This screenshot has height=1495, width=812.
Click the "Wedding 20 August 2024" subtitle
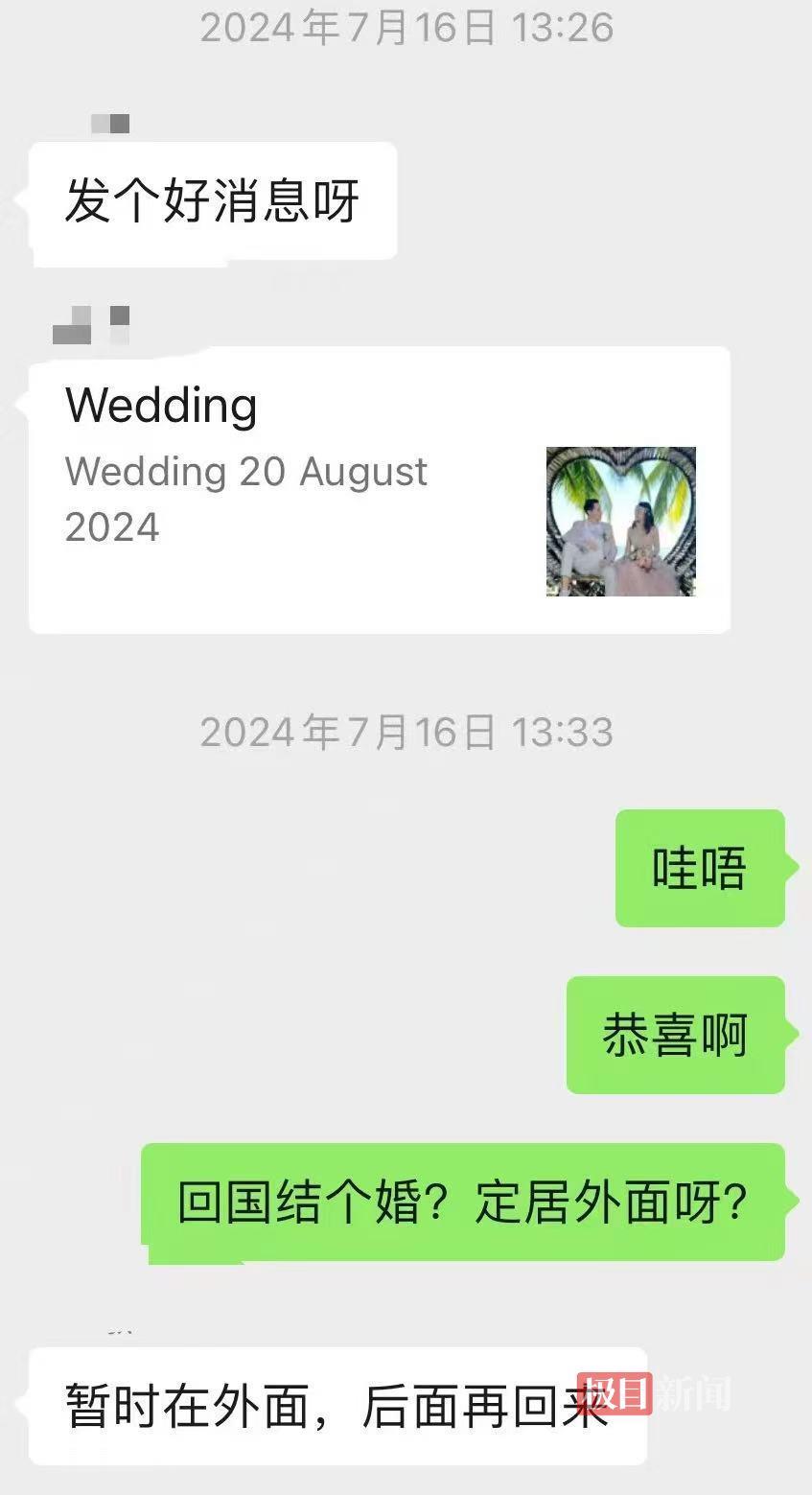[x=244, y=499]
